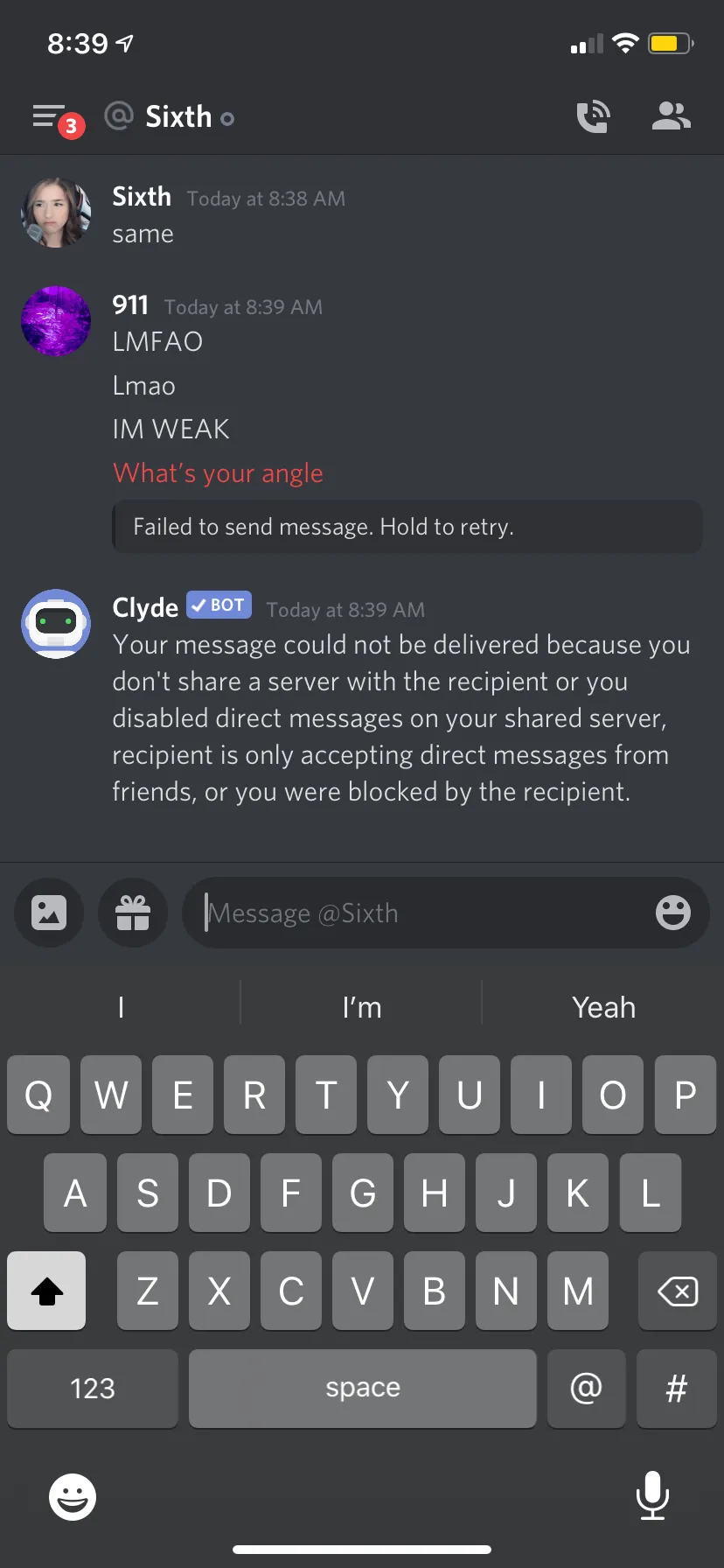The width and height of the screenshot is (724, 1568).
Task: Pick the "I'm" keyboard suggestion
Action: pos(362,1007)
